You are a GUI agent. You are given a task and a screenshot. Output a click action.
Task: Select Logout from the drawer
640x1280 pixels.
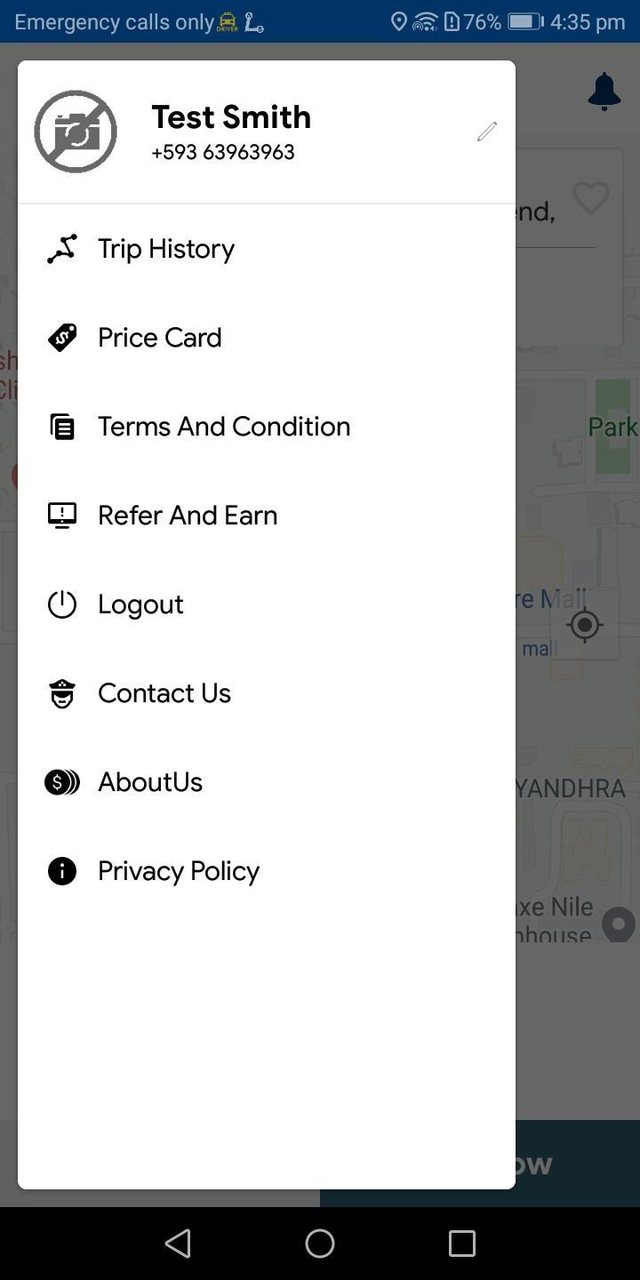140,605
